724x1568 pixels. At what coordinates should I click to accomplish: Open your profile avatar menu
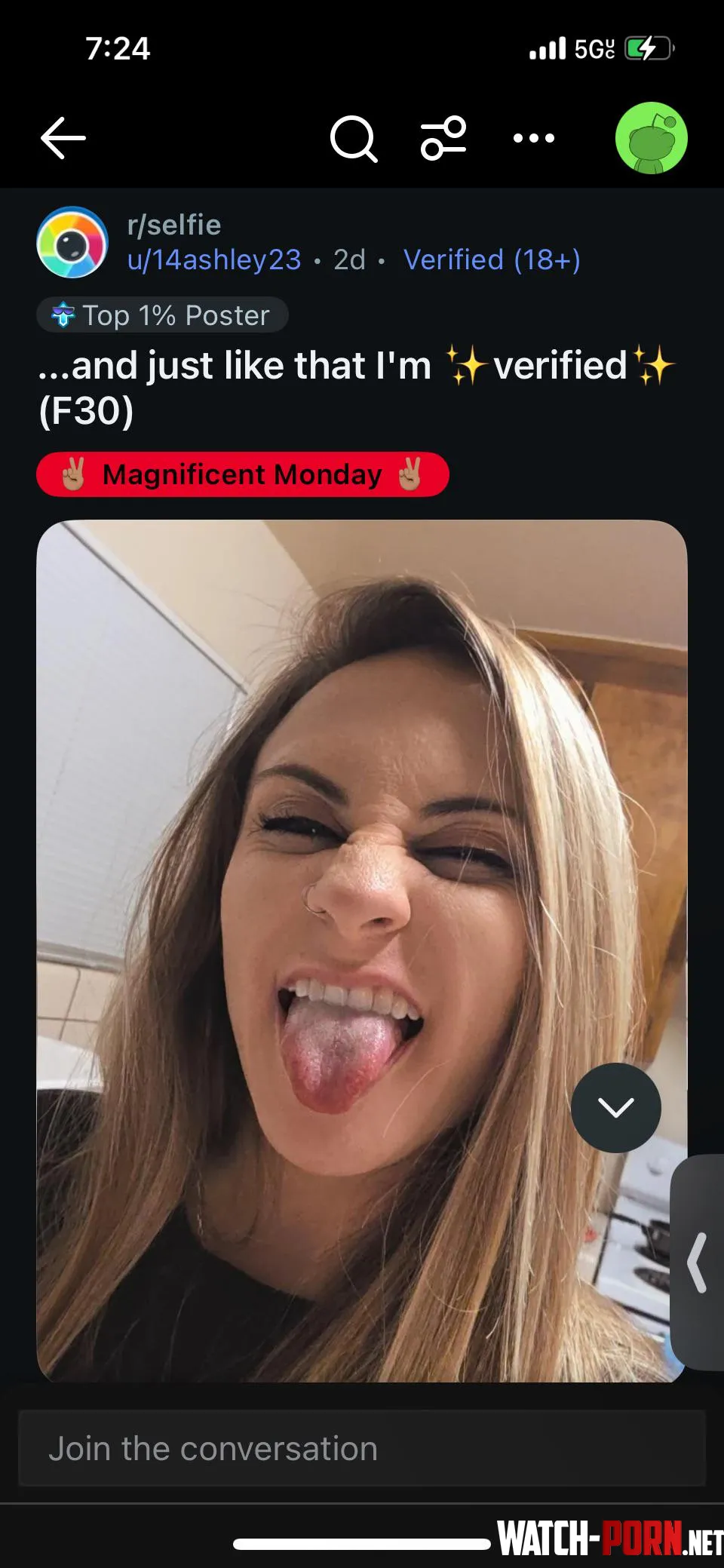pyautogui.click(x=651, y=138)
